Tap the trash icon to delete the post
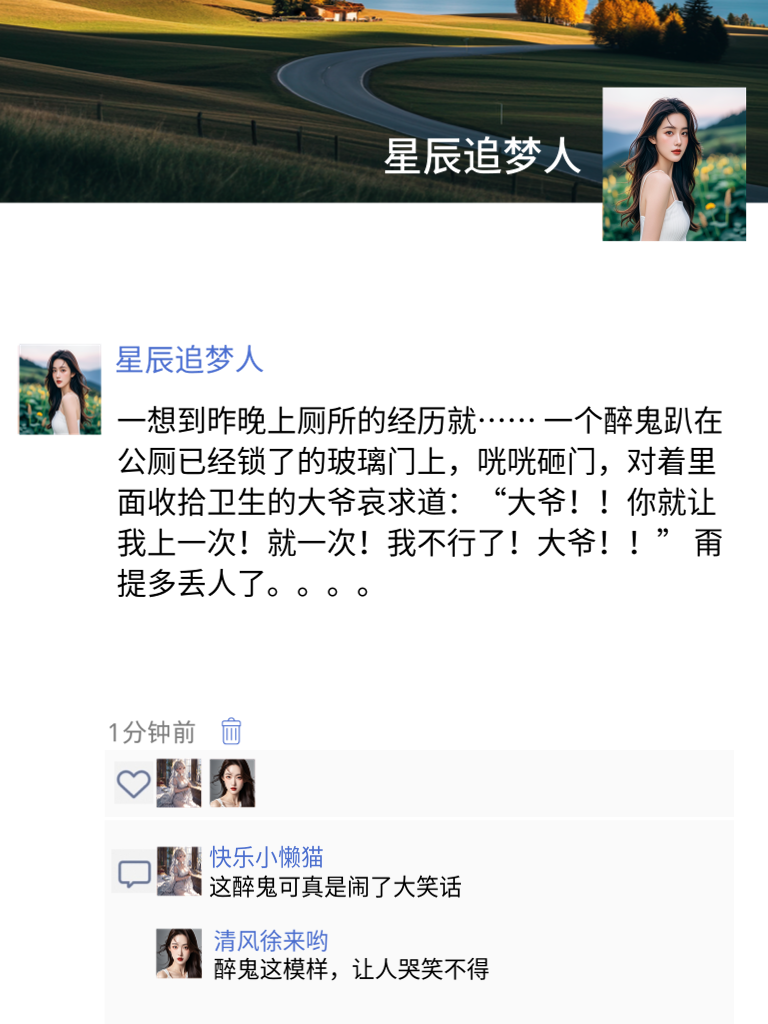The image size is (768, 1024). 229,733
